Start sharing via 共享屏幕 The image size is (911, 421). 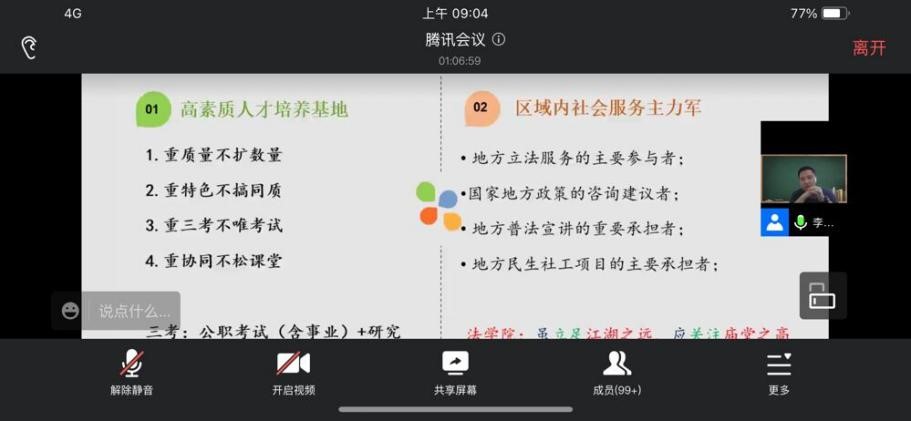(x=455, y=373)
